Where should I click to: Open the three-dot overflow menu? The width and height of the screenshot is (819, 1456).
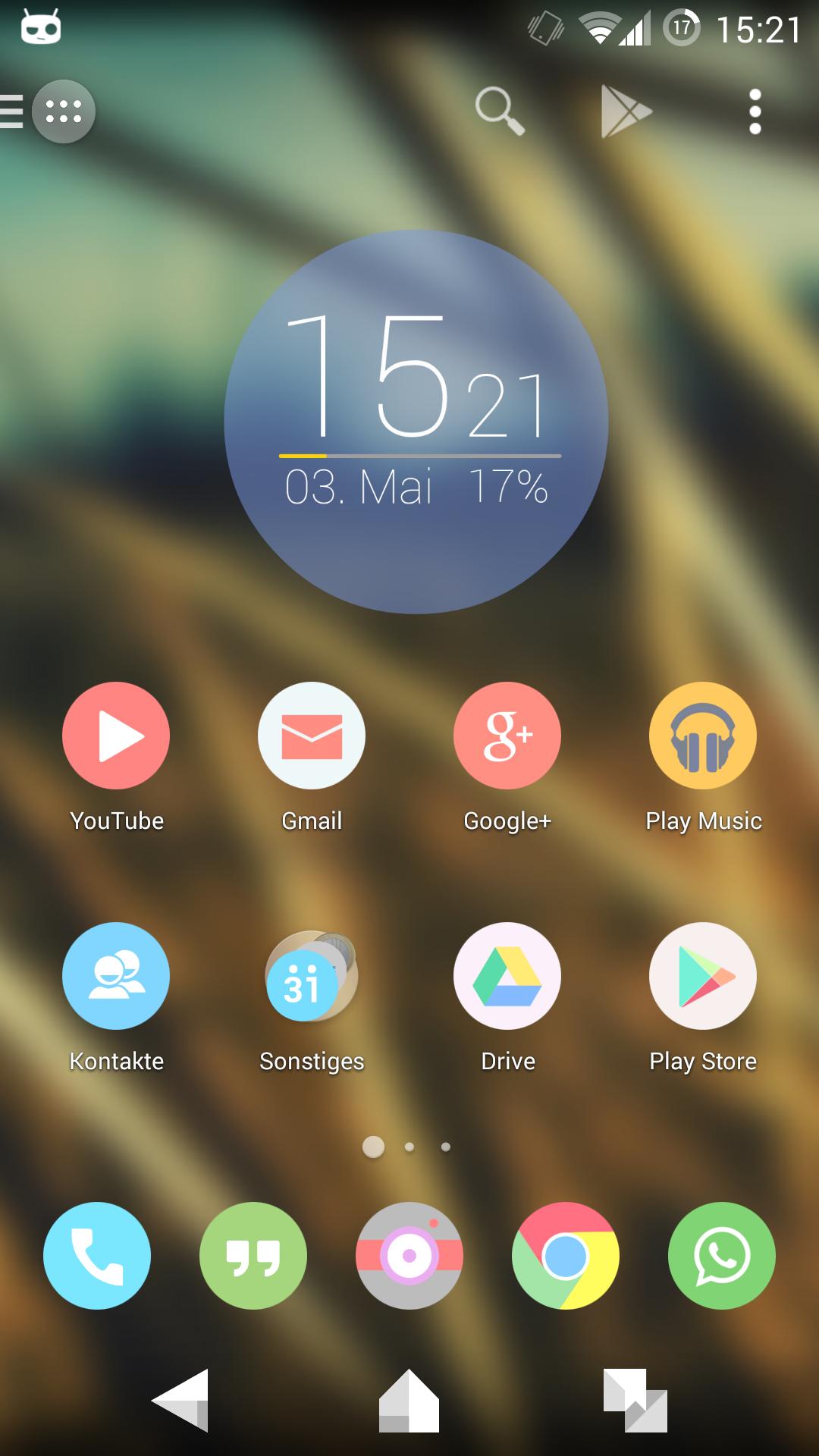(x=755, y=111)
